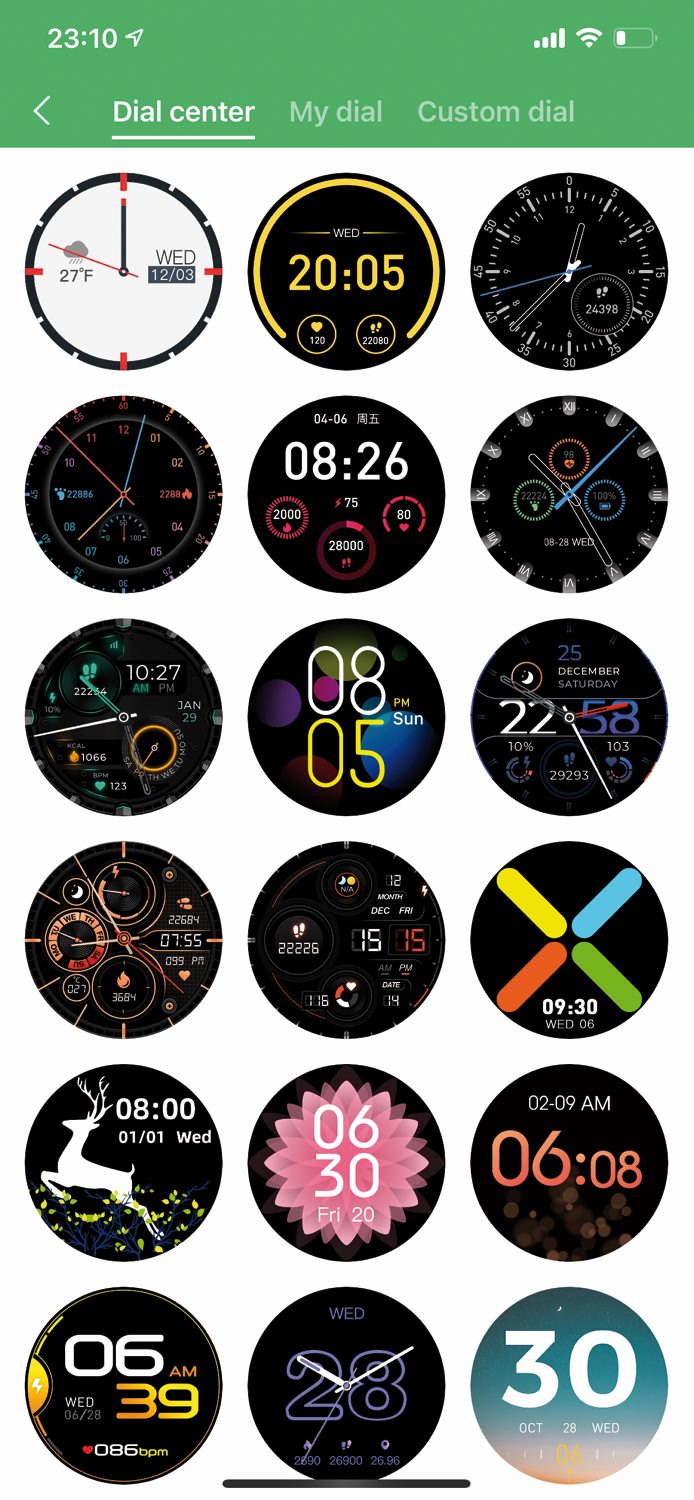Open the digital 15 15 dial with 22226 steps
Screen dimensions: 694x1500
[346, 940]
